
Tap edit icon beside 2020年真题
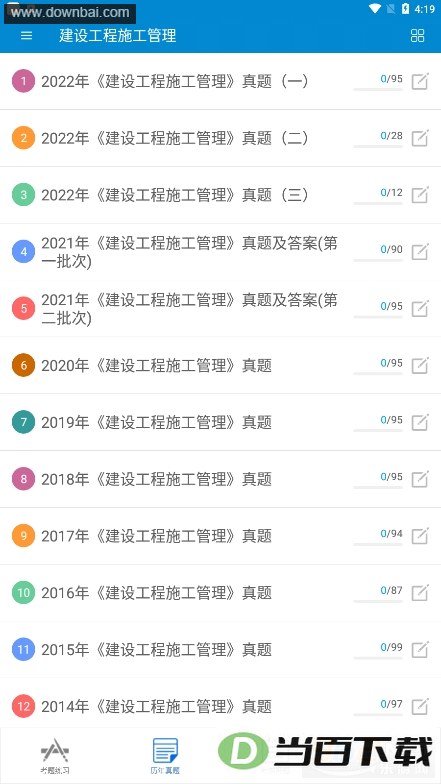pyautogui.click(x=420, y=366)
